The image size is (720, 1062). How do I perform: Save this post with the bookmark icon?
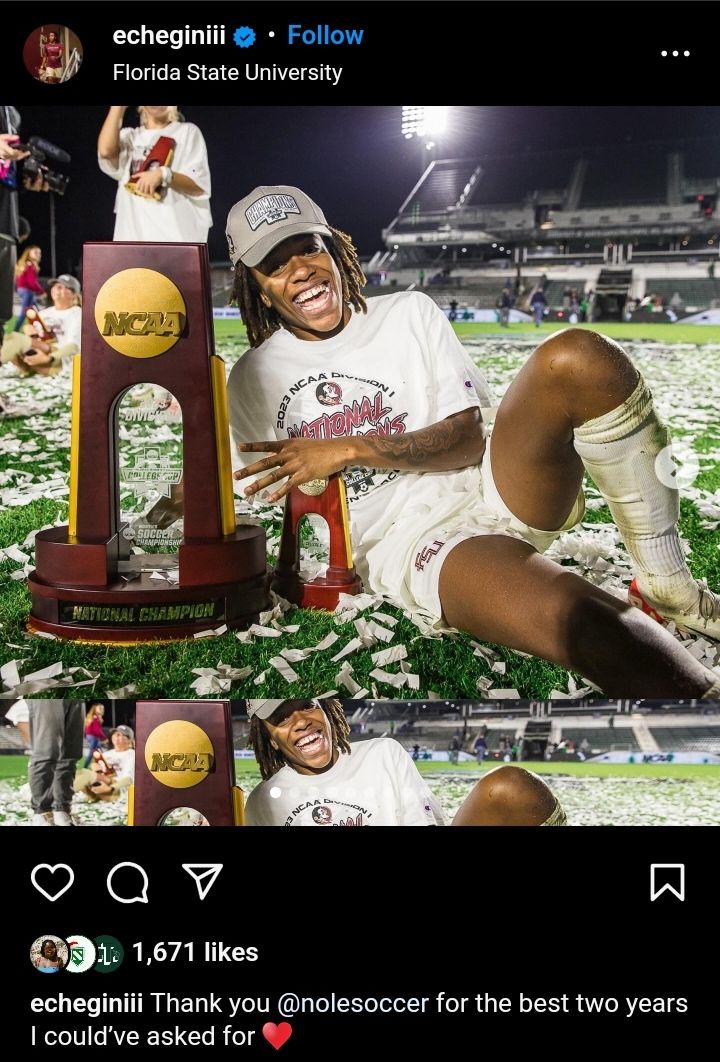point(666,882)
